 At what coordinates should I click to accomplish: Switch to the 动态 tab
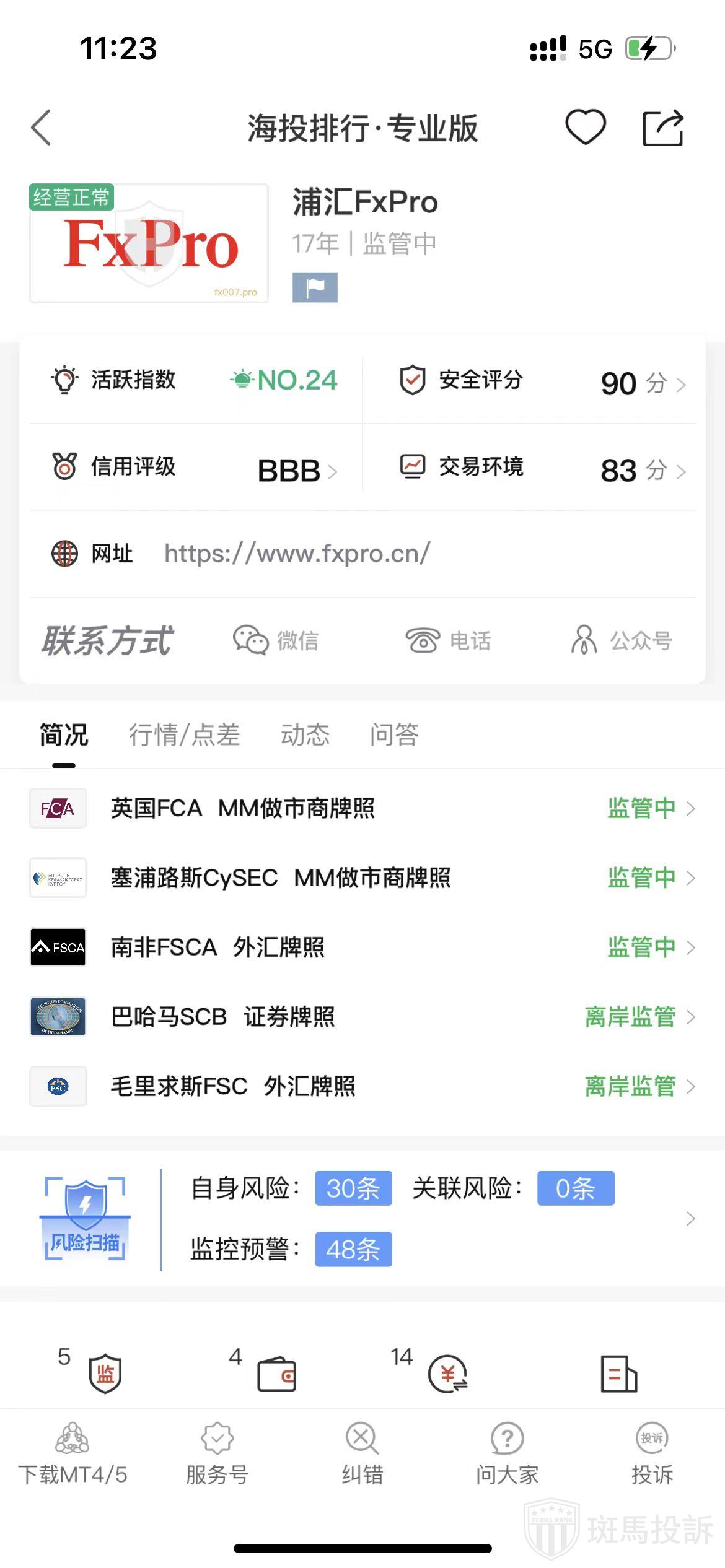305,735
